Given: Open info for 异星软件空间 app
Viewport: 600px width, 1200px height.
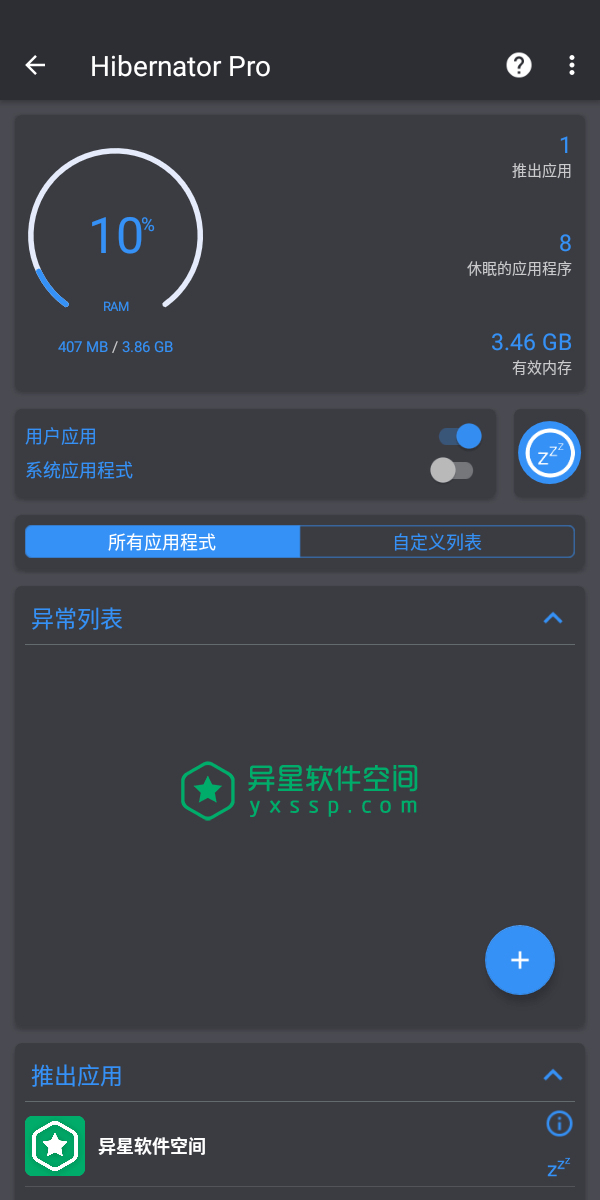Looking at the screenshot, I should click(x=559, y=1123).
